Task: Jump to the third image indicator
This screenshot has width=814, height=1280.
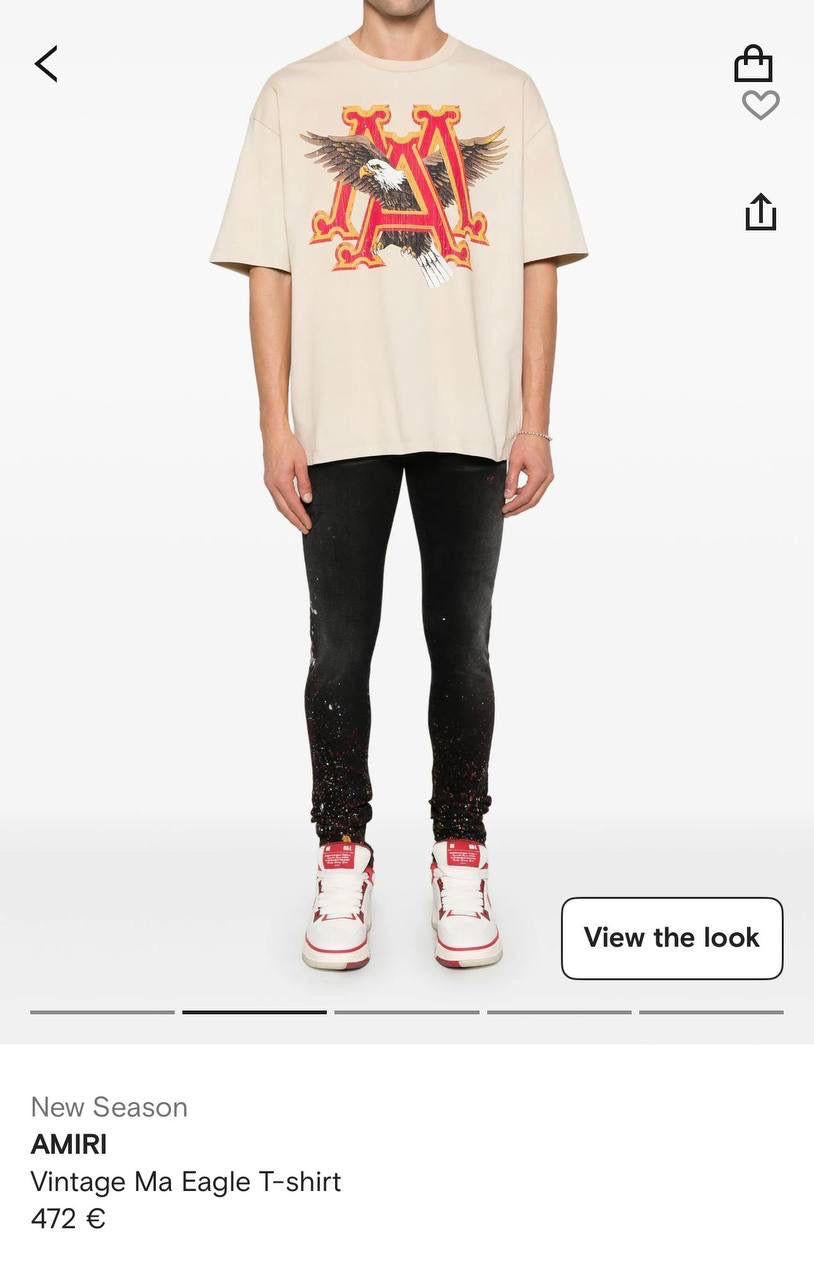Action: pos(407,1012)
